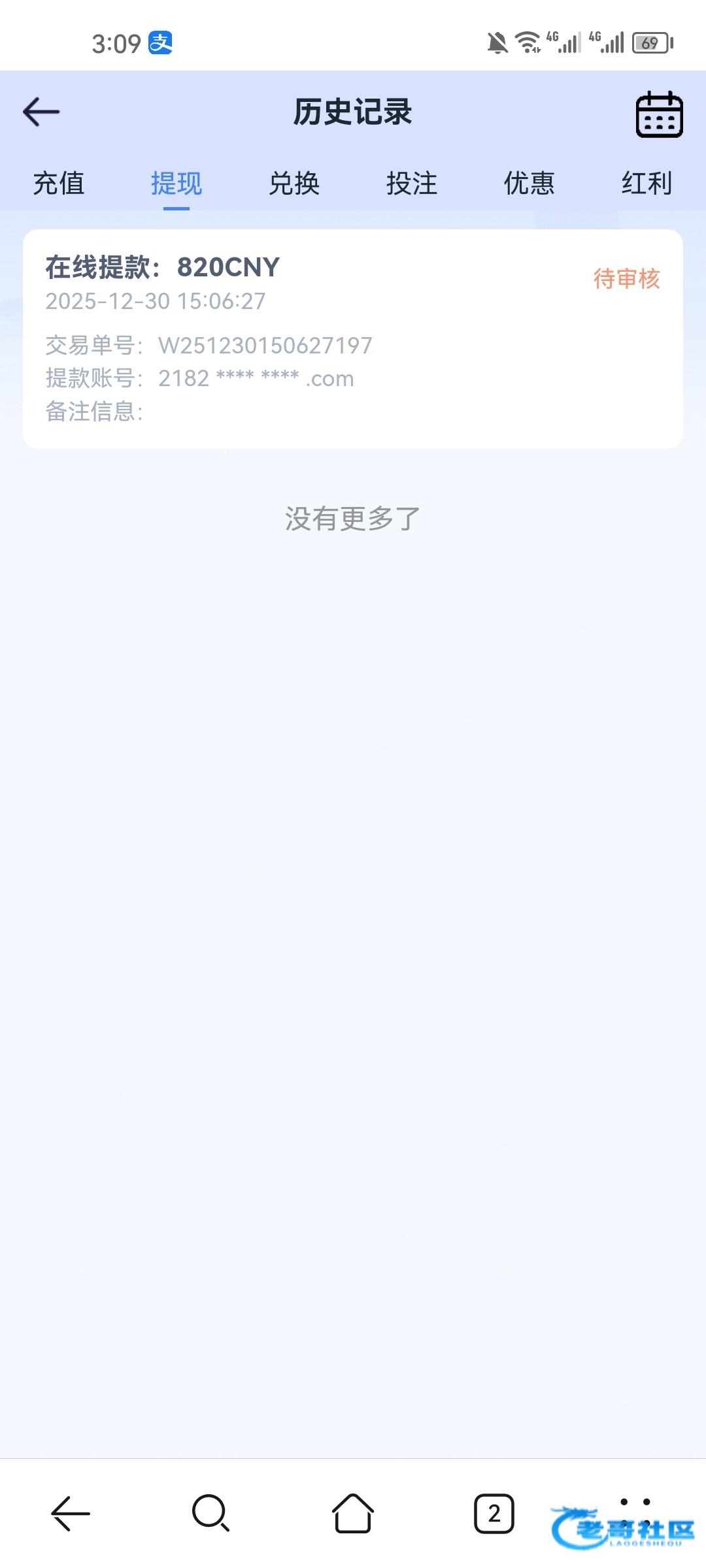Viewport: 706px width, 1568px height.
Task: Open the browser tabs switcher showing 2
Action: tap(494, 1512)
